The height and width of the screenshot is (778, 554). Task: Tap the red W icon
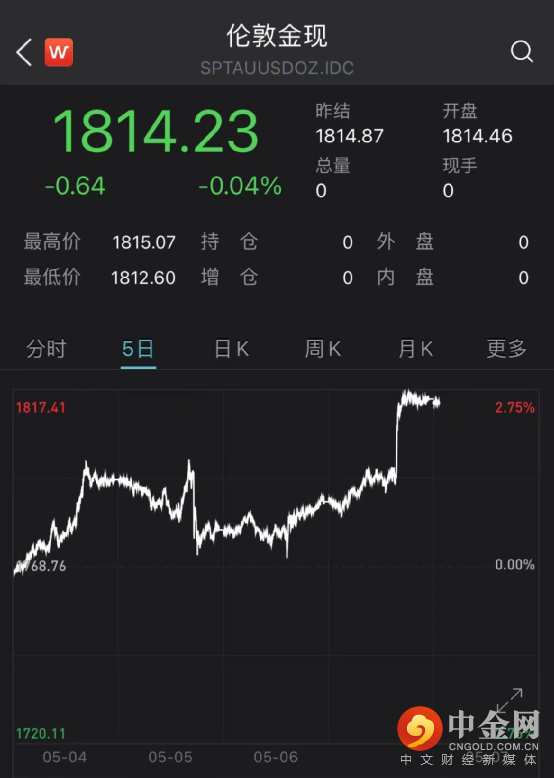[x=59, y=52]
